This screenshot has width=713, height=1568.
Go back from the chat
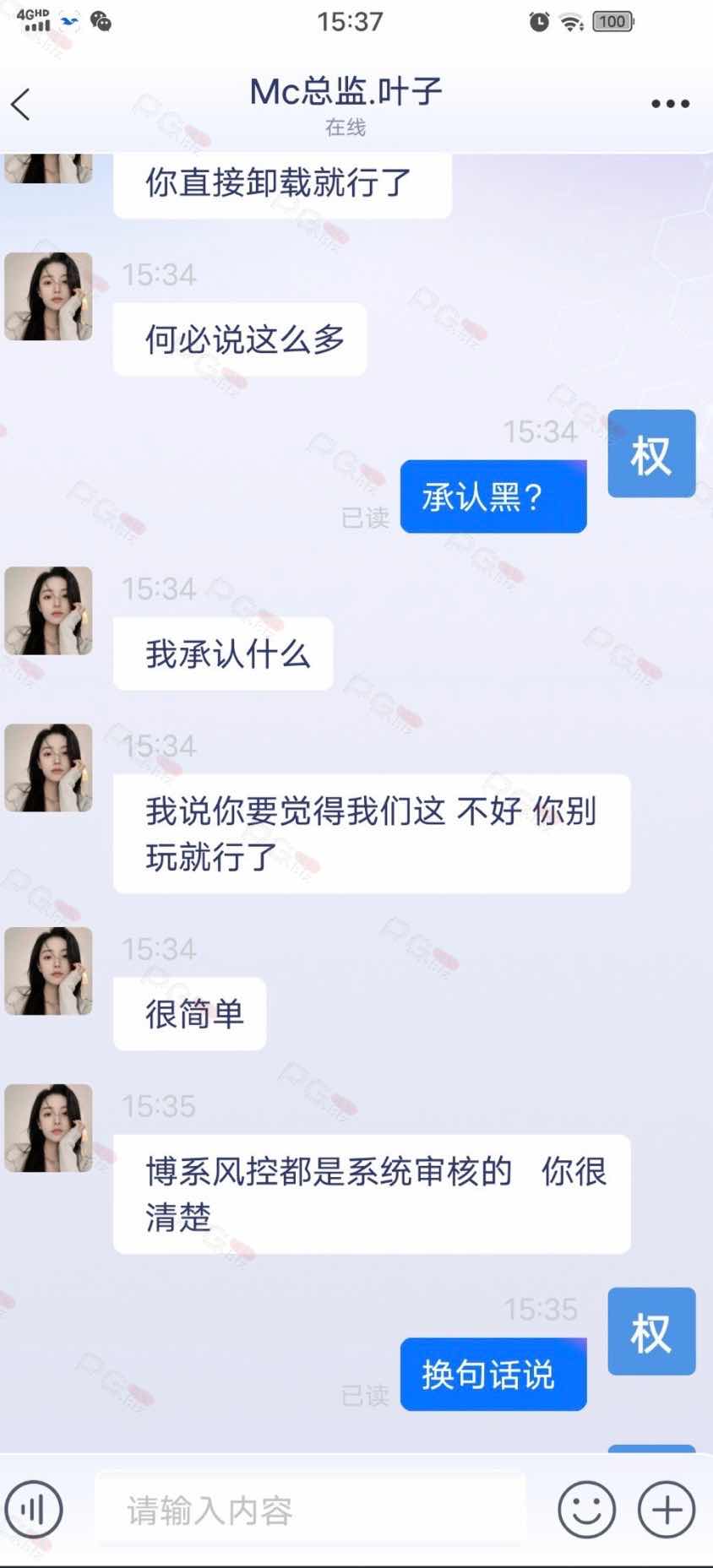(x=22, y=105)
